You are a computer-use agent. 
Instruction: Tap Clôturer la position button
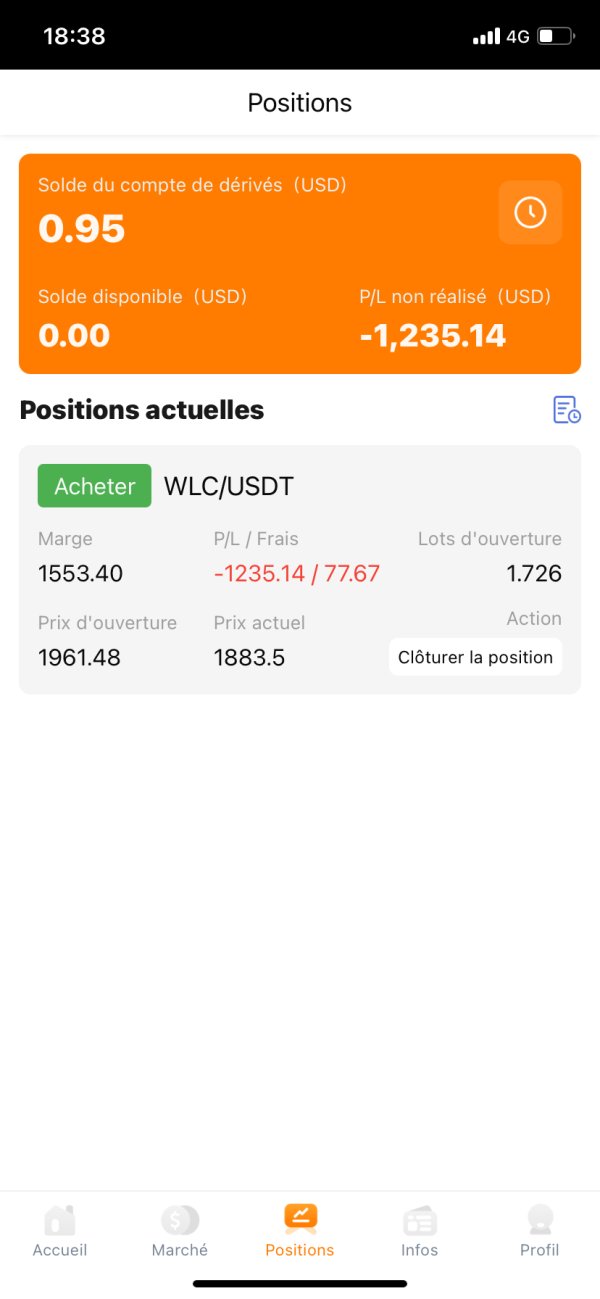475,657
